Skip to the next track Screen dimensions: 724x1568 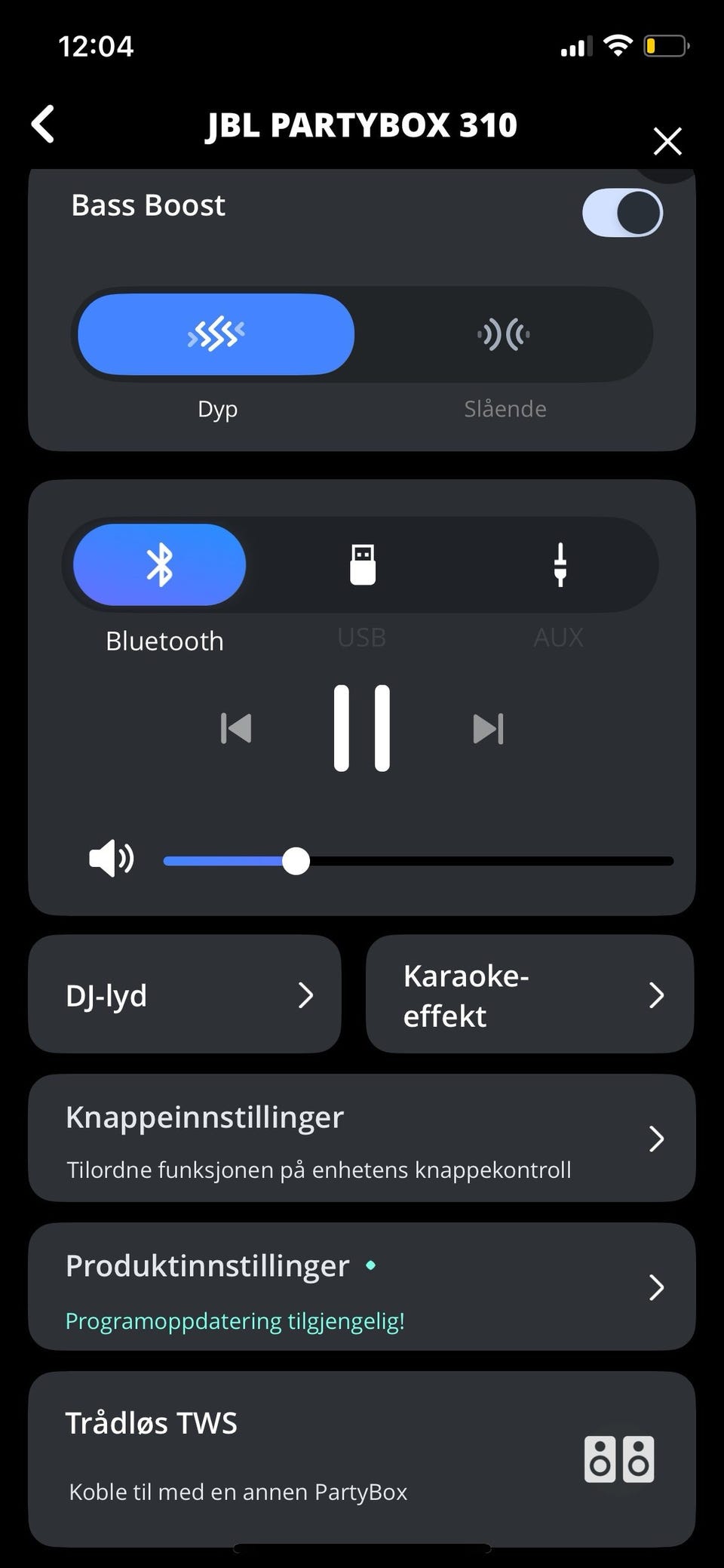(x=488, y=729)
